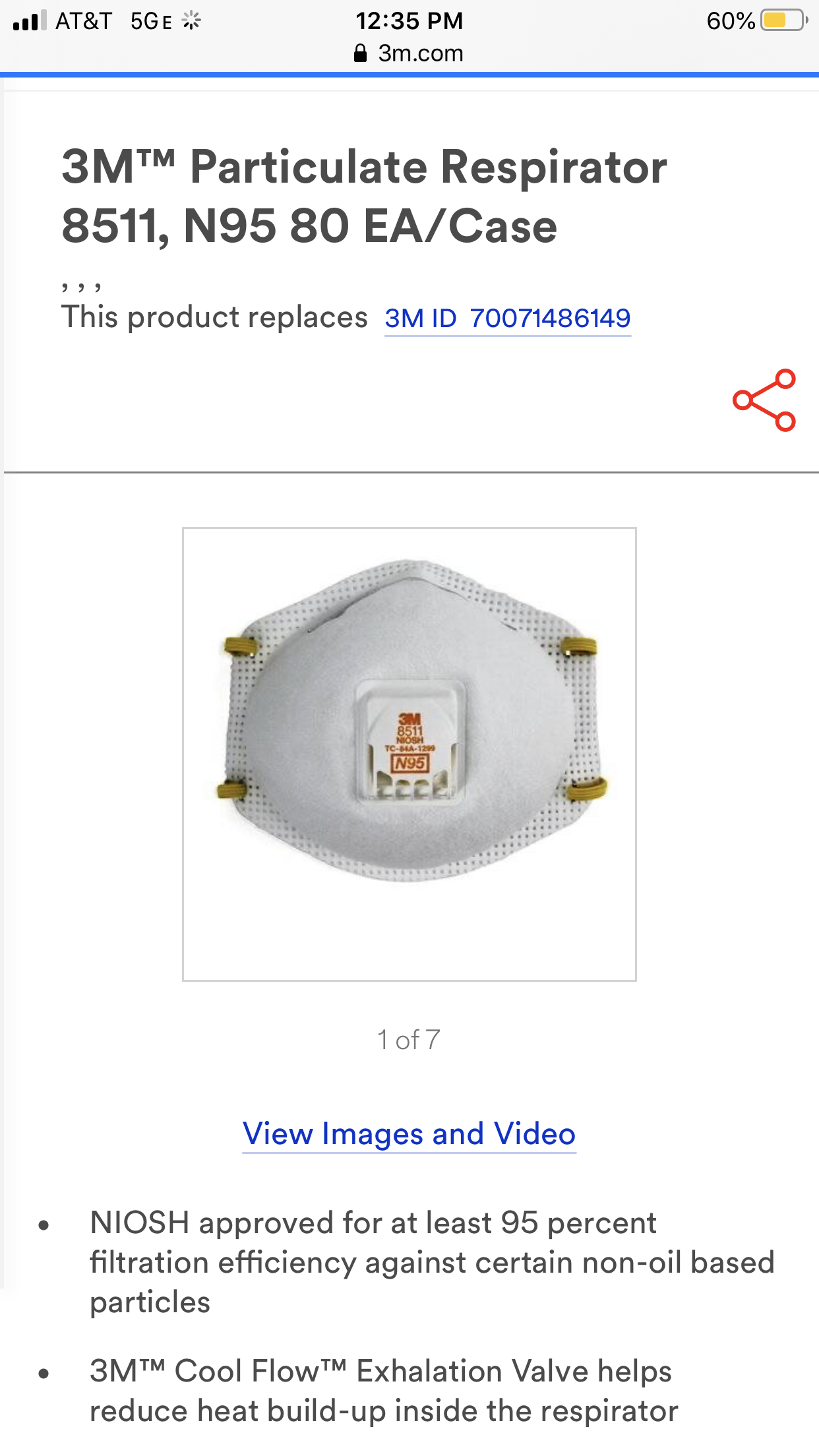The height and width of the screenshot is (1456, 819).
Task: Enlarge the 8511 respirator product image
Action: 409,754
